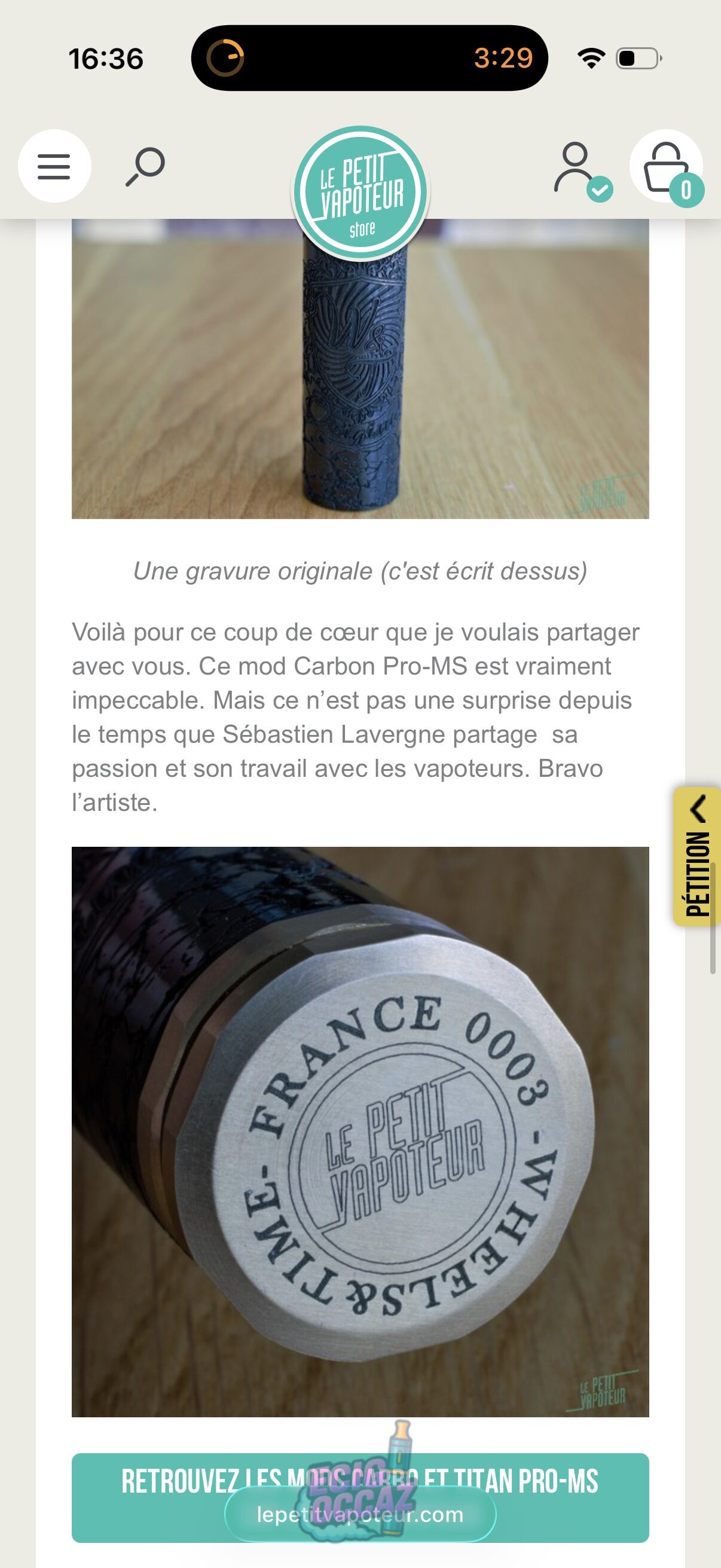Go to Le Petit Vapoteur home logo
This screenshot has width=721, height=1568.
pos(361,193)
